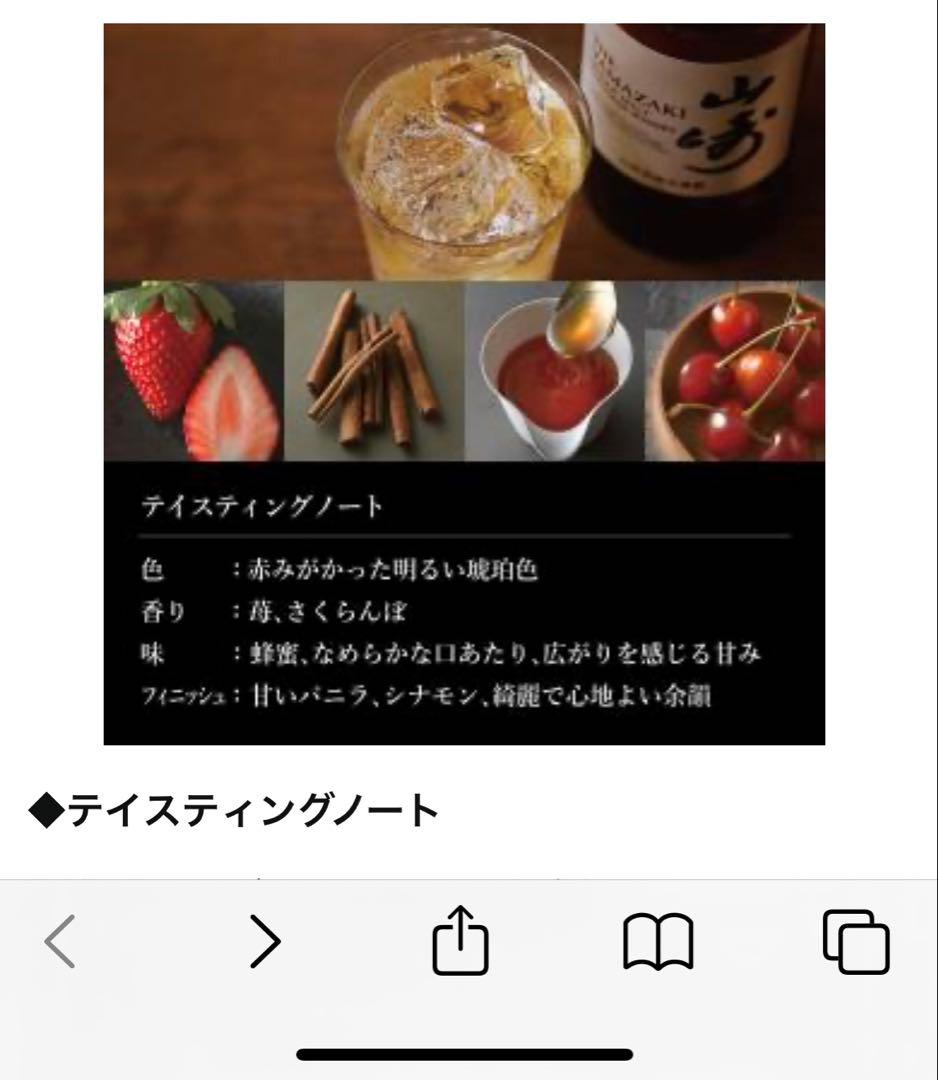Tap the forward arrow chevron icon
This screenshot has width=938, height=1080.
264,941
